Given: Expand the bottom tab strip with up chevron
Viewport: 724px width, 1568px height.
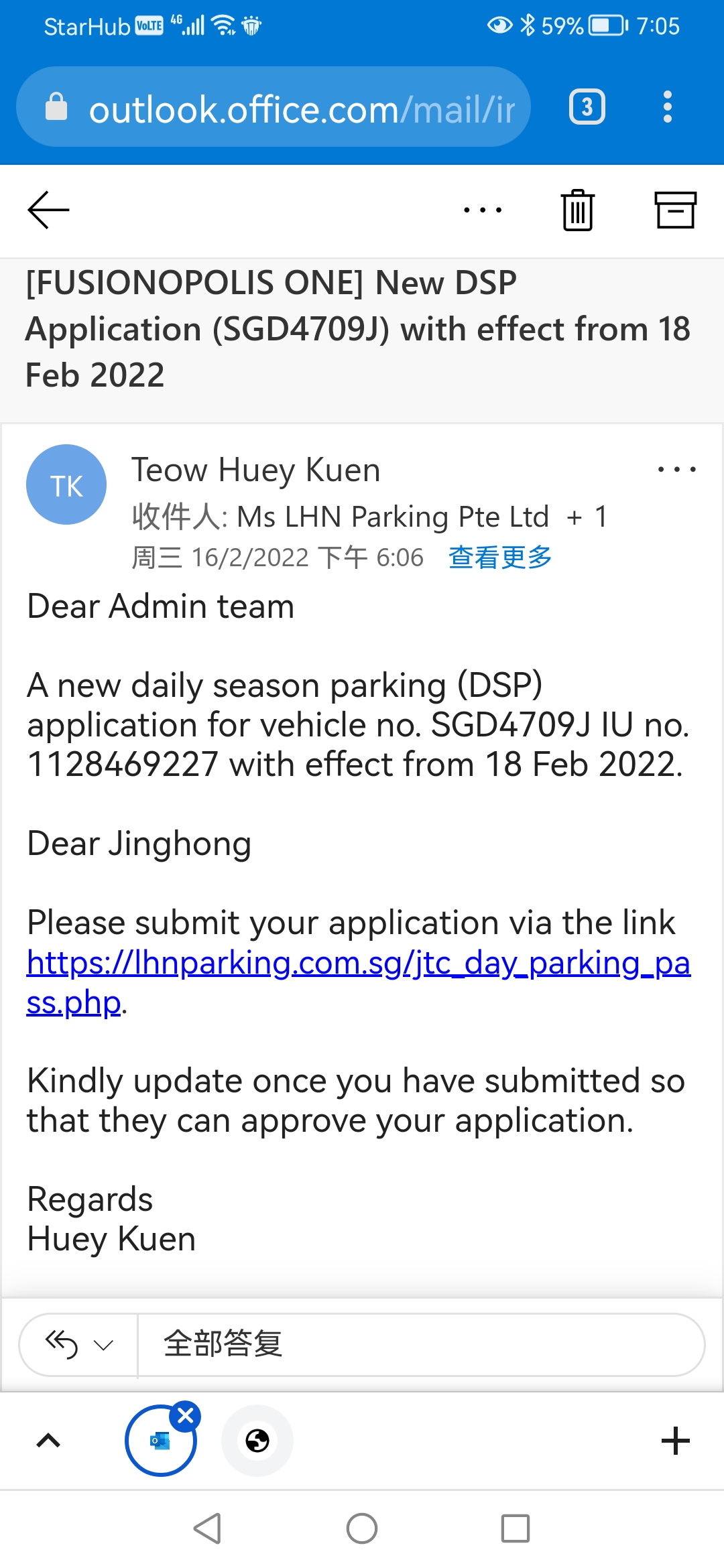Looking at the screenshot, I should point(48,1441).
